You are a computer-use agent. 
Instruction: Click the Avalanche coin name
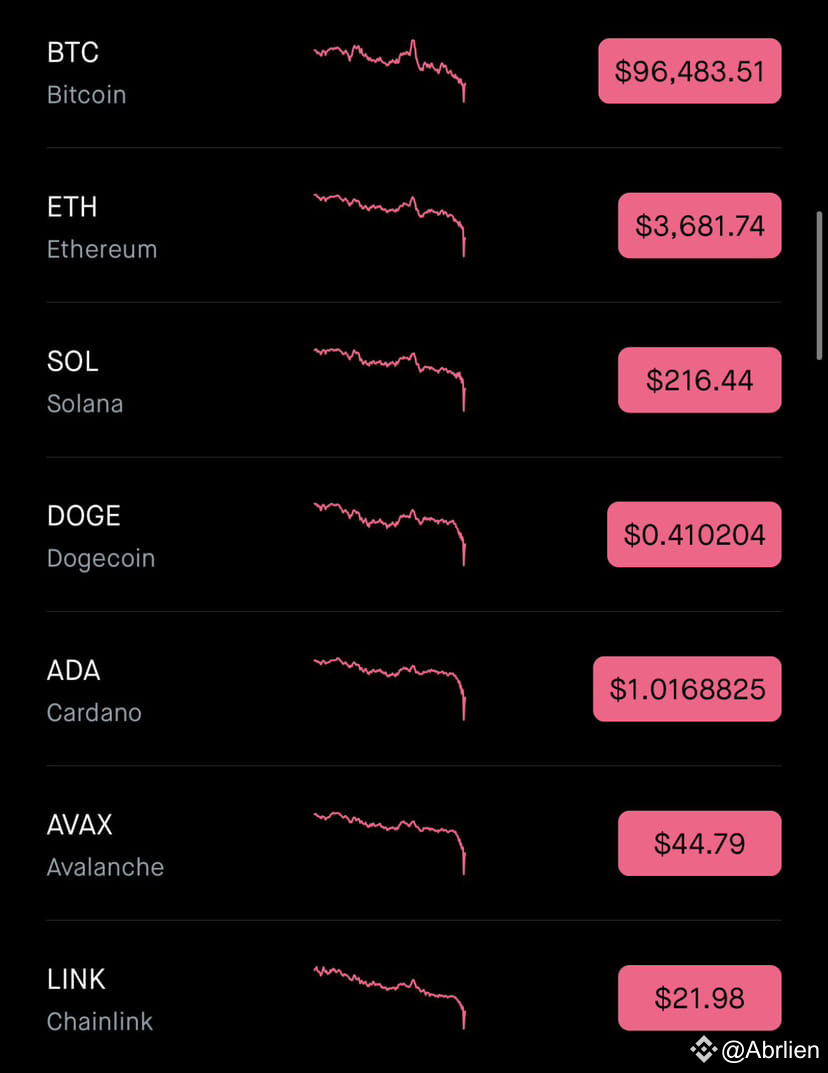coord(105,867)
